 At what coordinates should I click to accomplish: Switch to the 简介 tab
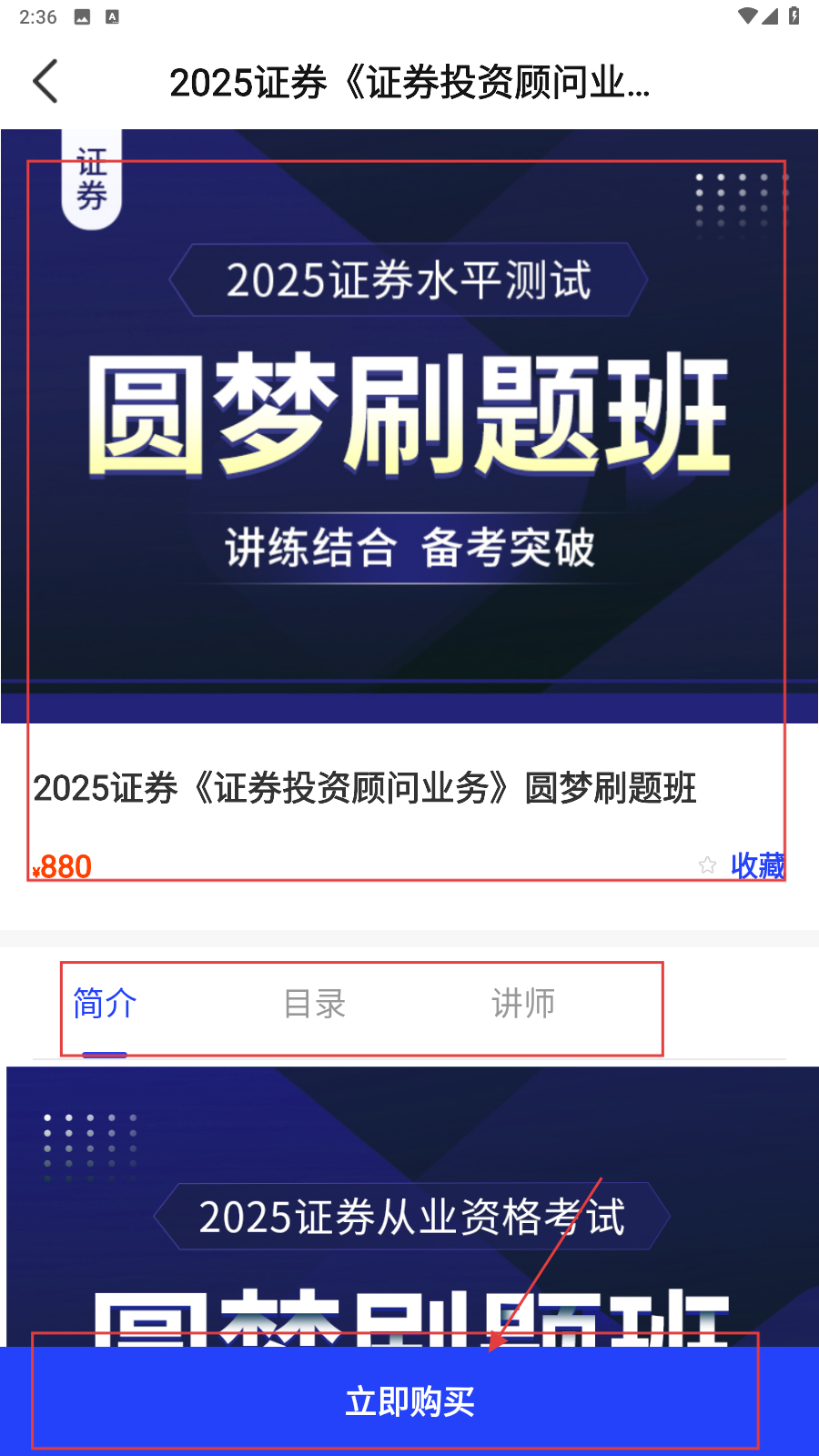click(x=105, y=1004)
